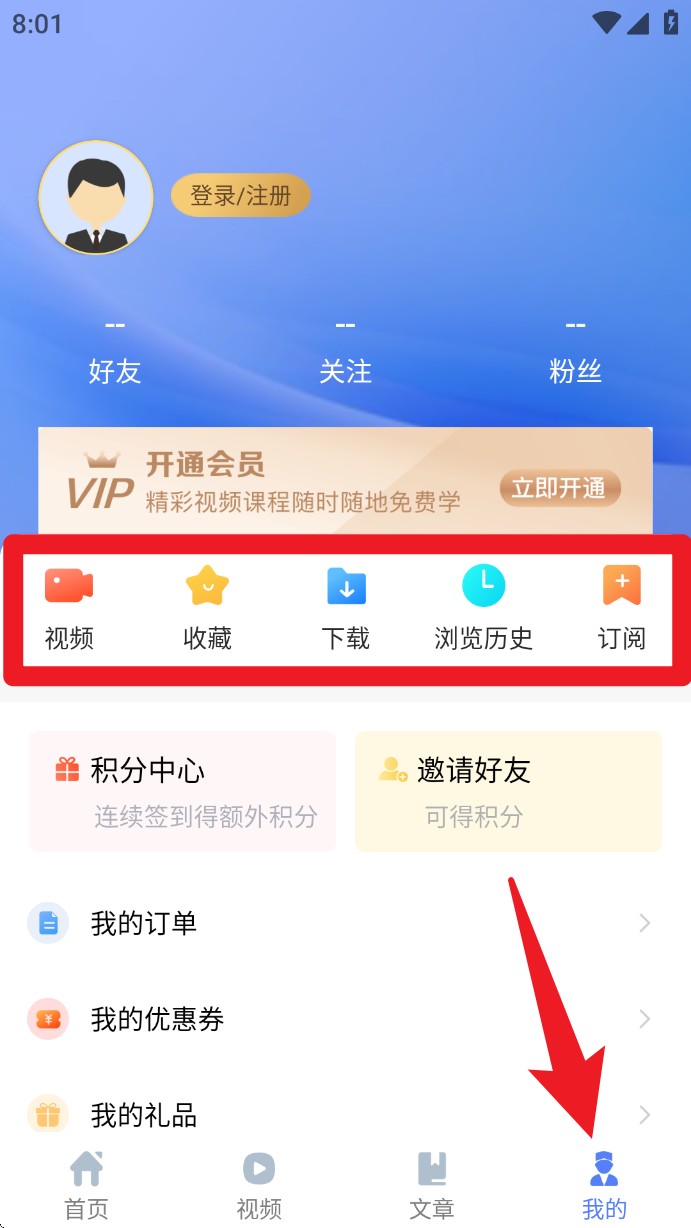The image size is (691, 1228).
Task: Tap the 登录/注册 button
Action: 240,196
